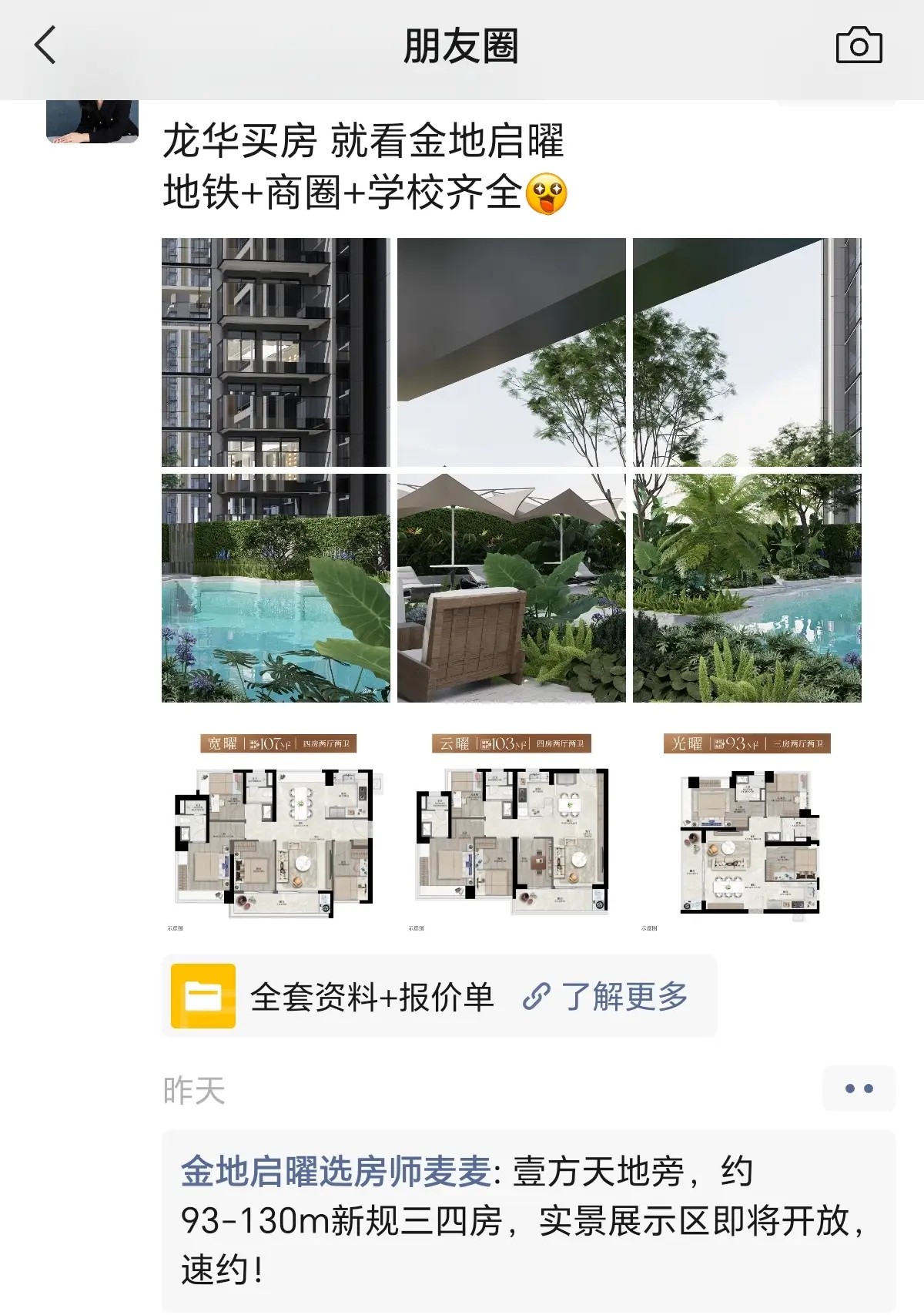Open the dark canopy and sky photo

pos(511,352)
